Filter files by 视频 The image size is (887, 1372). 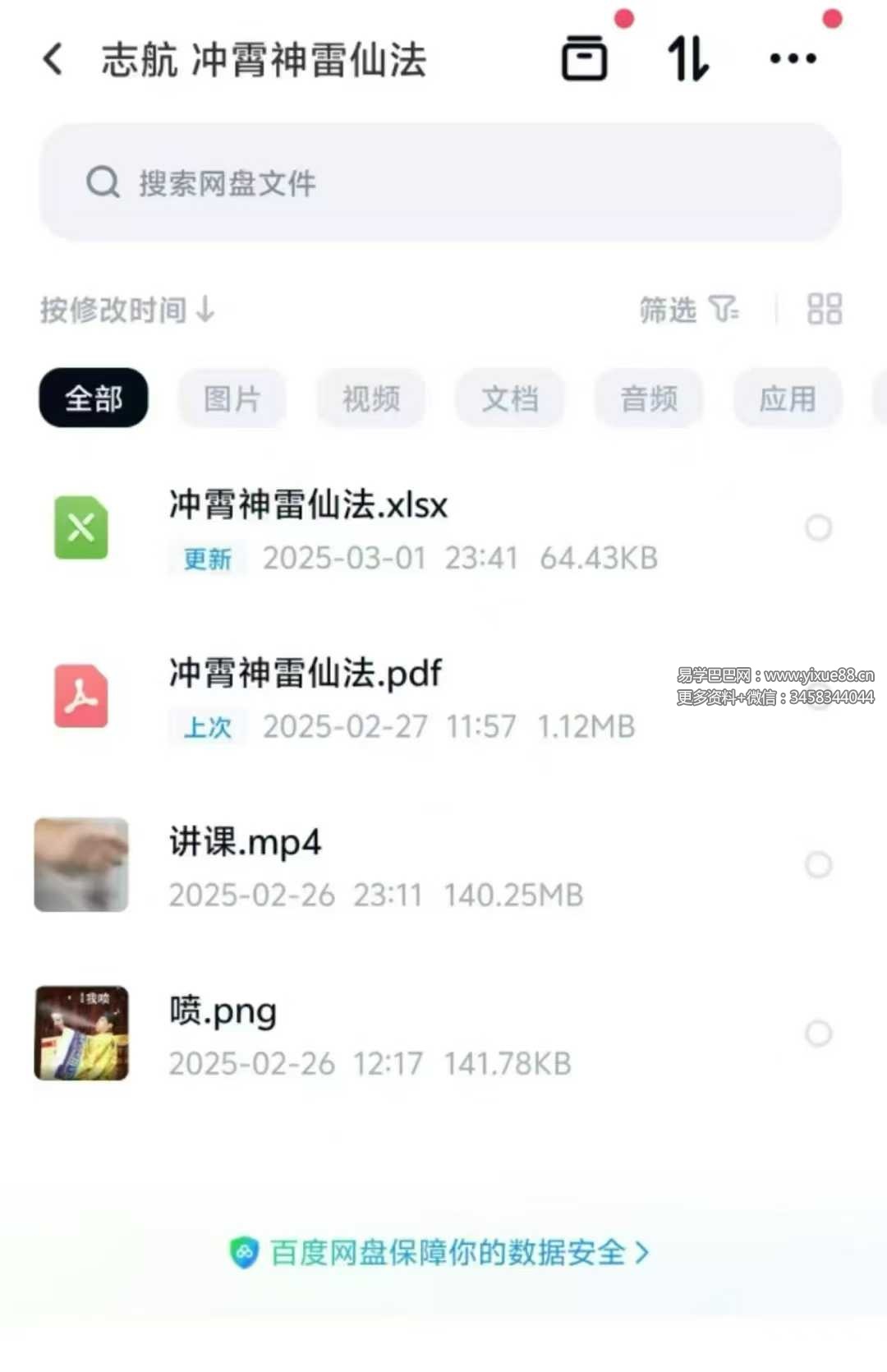coord(371,398)
